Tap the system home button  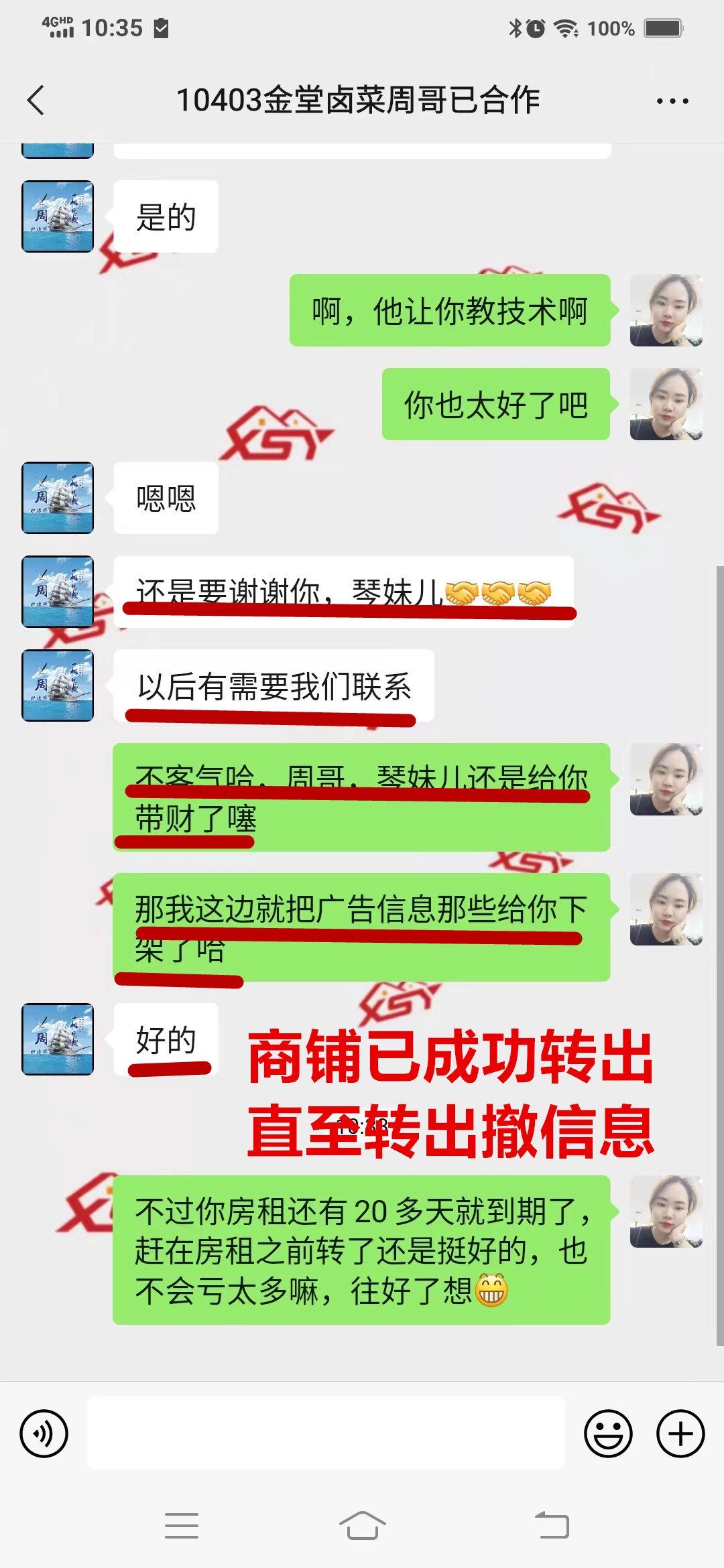(362, 1526)
